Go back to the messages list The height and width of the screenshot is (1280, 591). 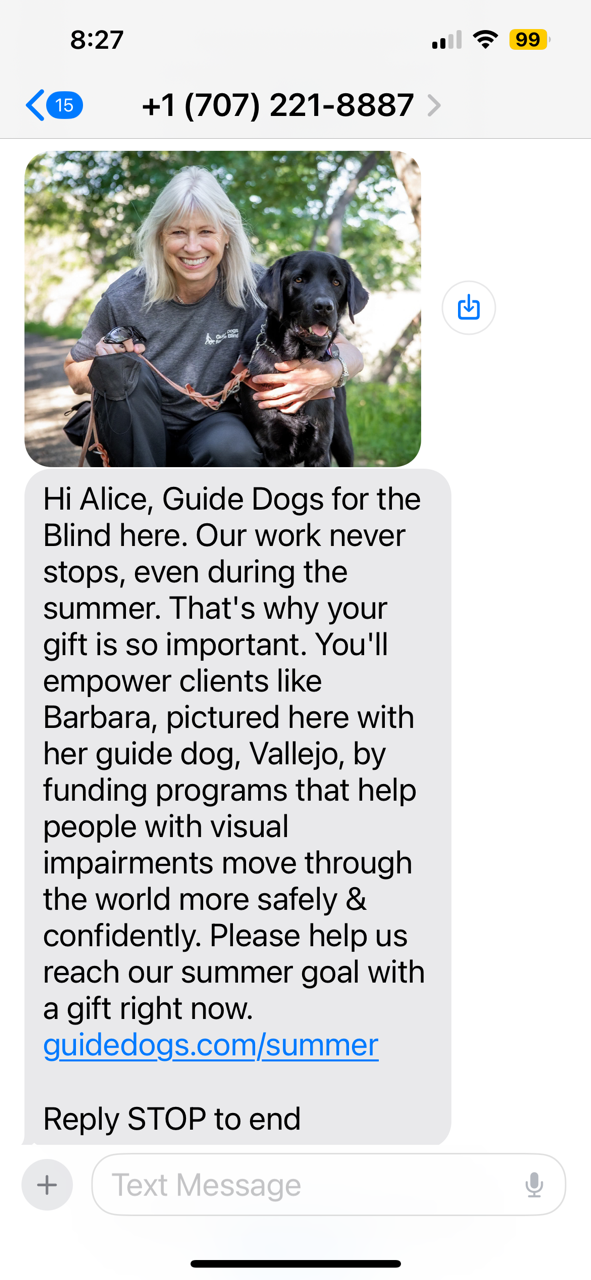coord(54,105)
